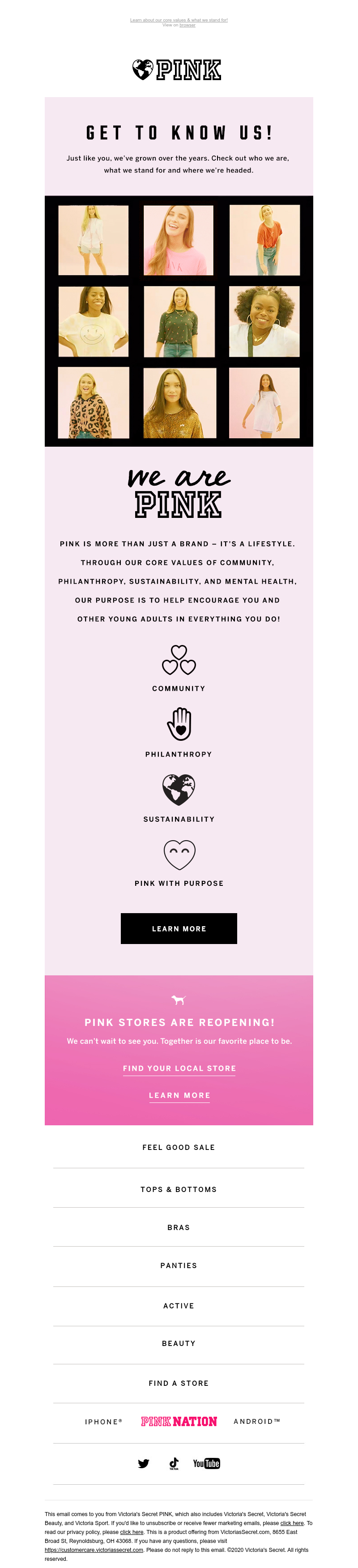Select FIND A STORE
The width and height of the screenshot is (358, 1568).
click(179, 1384)
